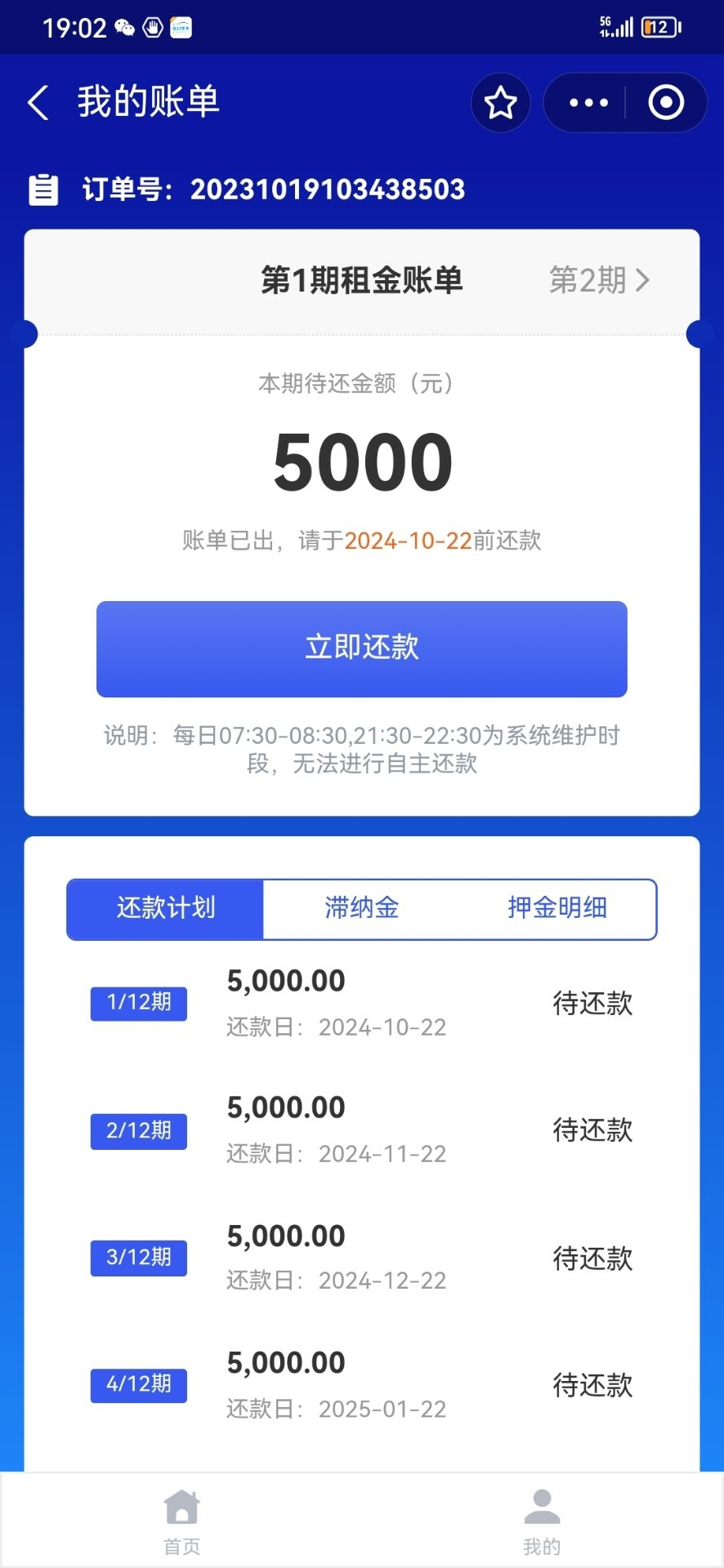
Task: Show the 押金明细 tab
Action: coord(557,908)
